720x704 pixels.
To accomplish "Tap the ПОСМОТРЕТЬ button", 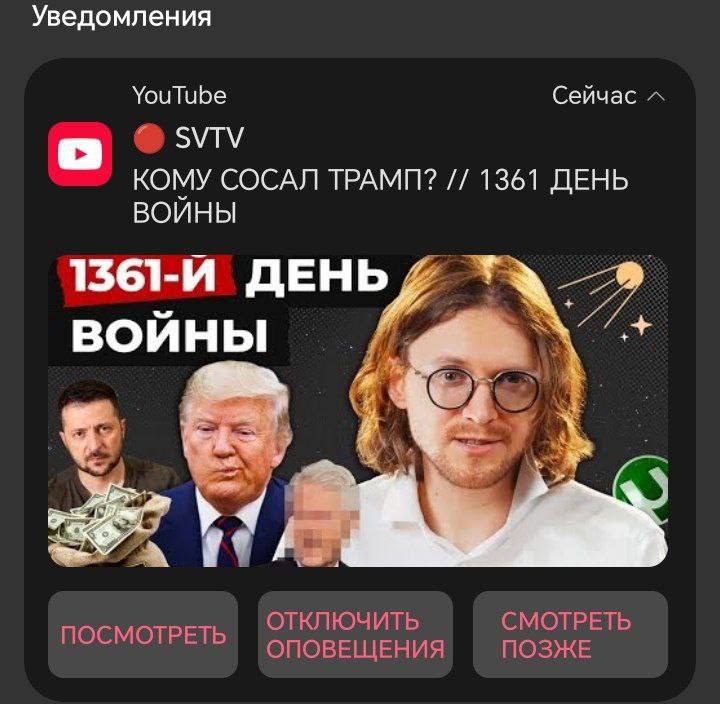I will pyautogui.click(x=143, y=635).
